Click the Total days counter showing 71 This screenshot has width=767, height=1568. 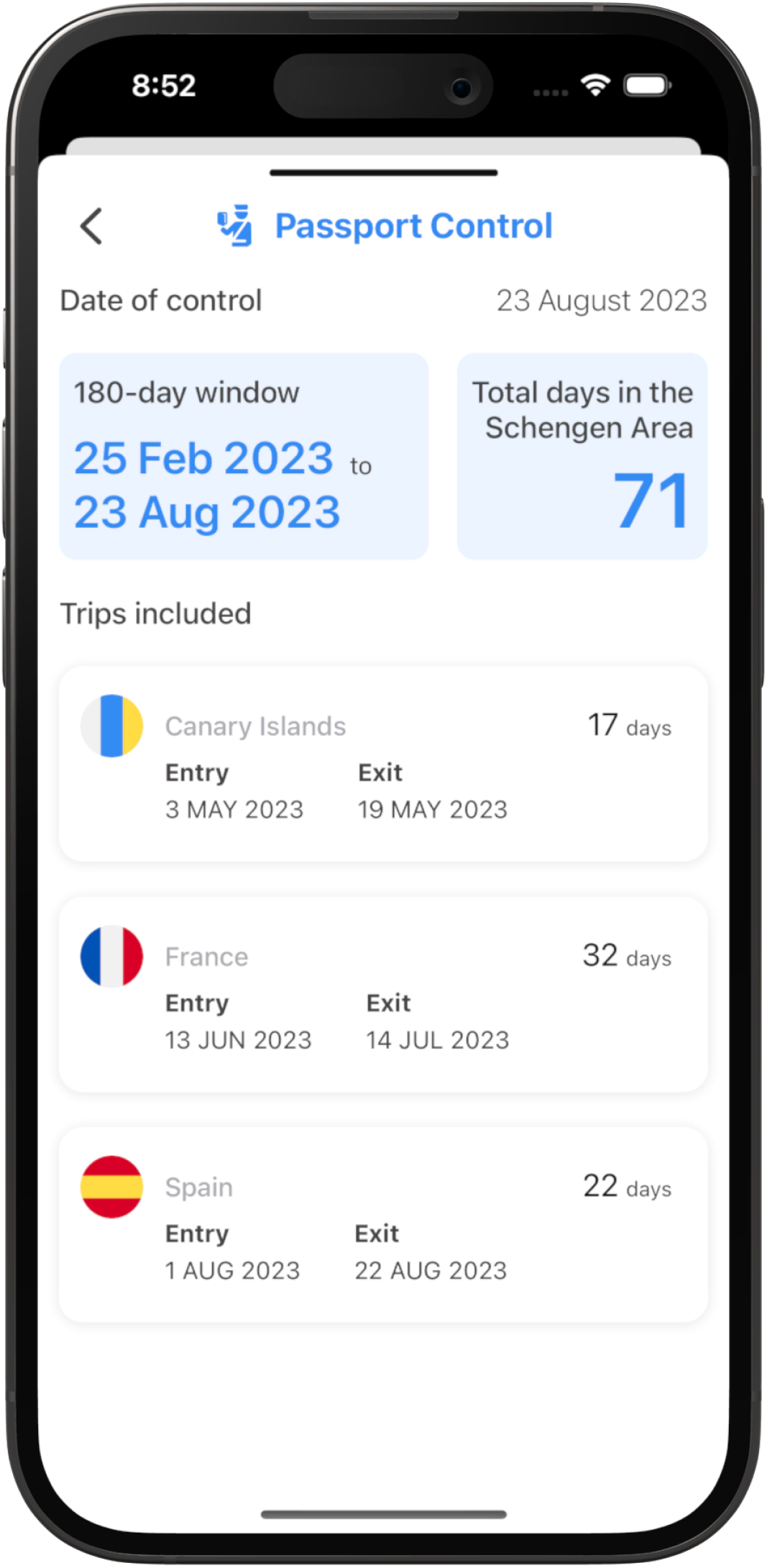pyautogui.click(x=653, y=503)
